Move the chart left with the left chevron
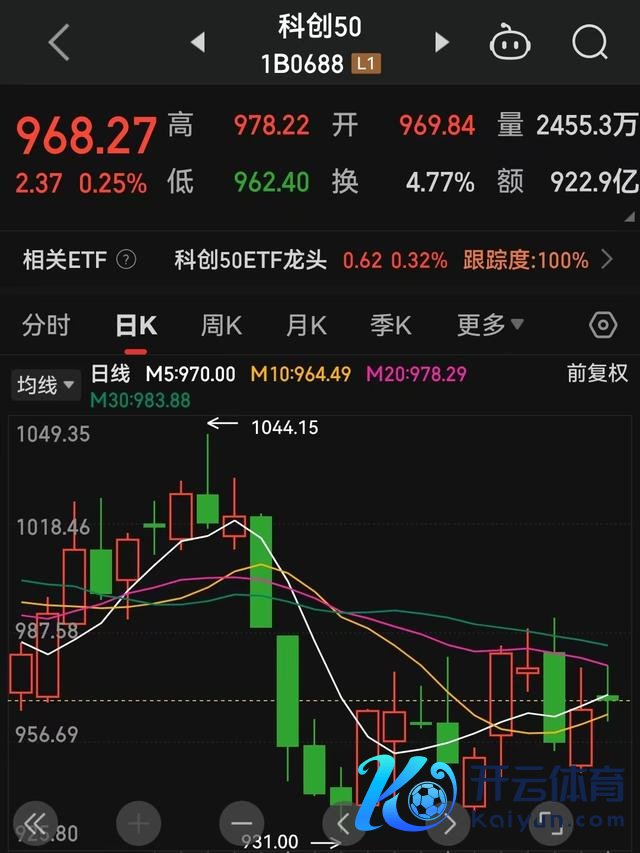 point(343,823)
